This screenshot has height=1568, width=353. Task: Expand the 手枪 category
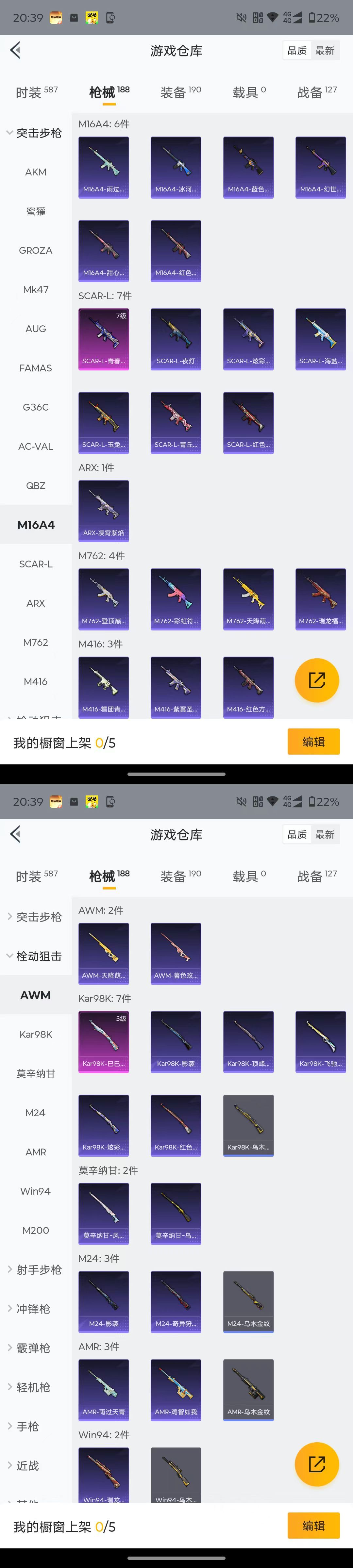click(x=27, y=1427)
